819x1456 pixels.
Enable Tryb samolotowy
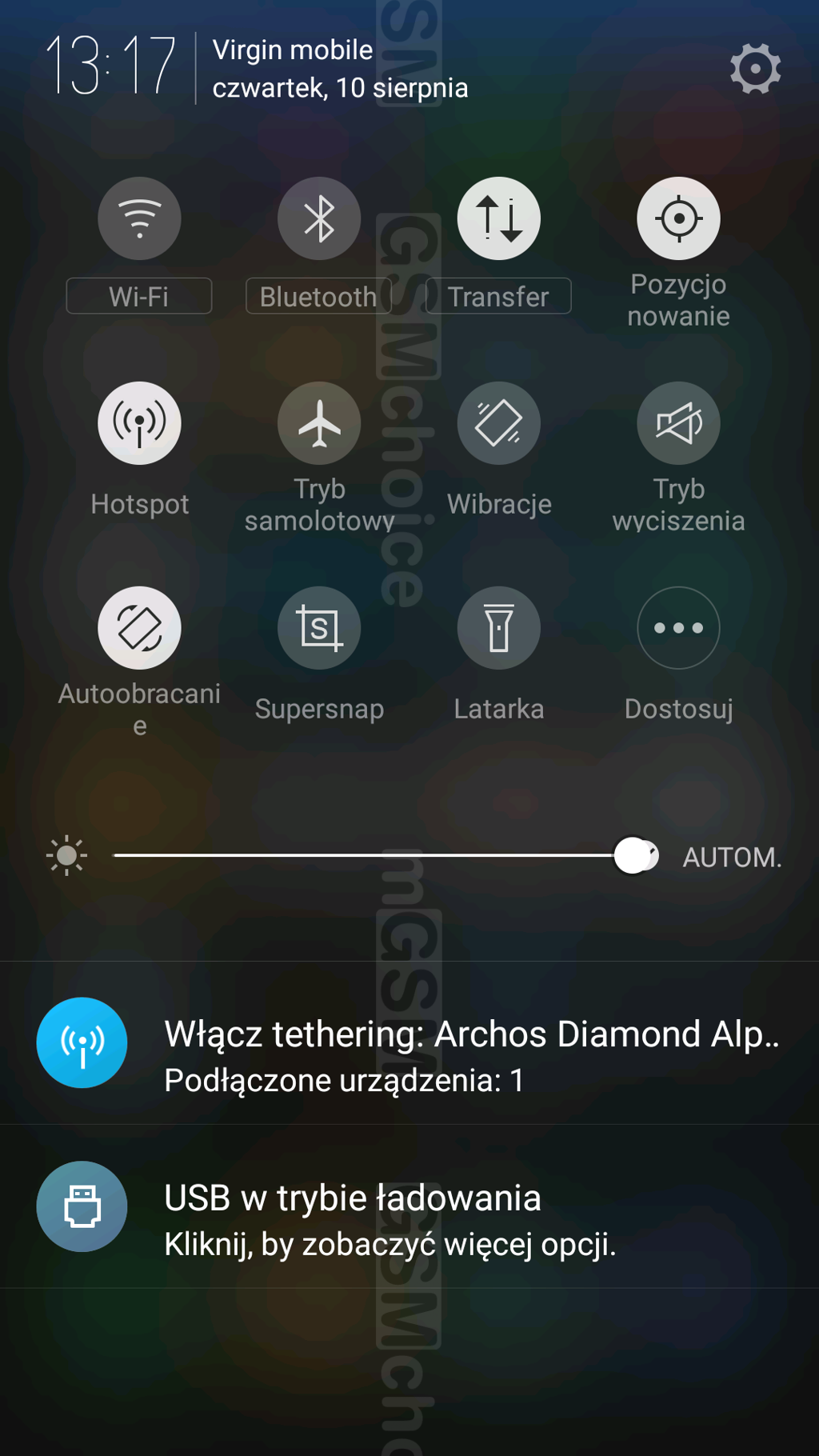[319, 423]
